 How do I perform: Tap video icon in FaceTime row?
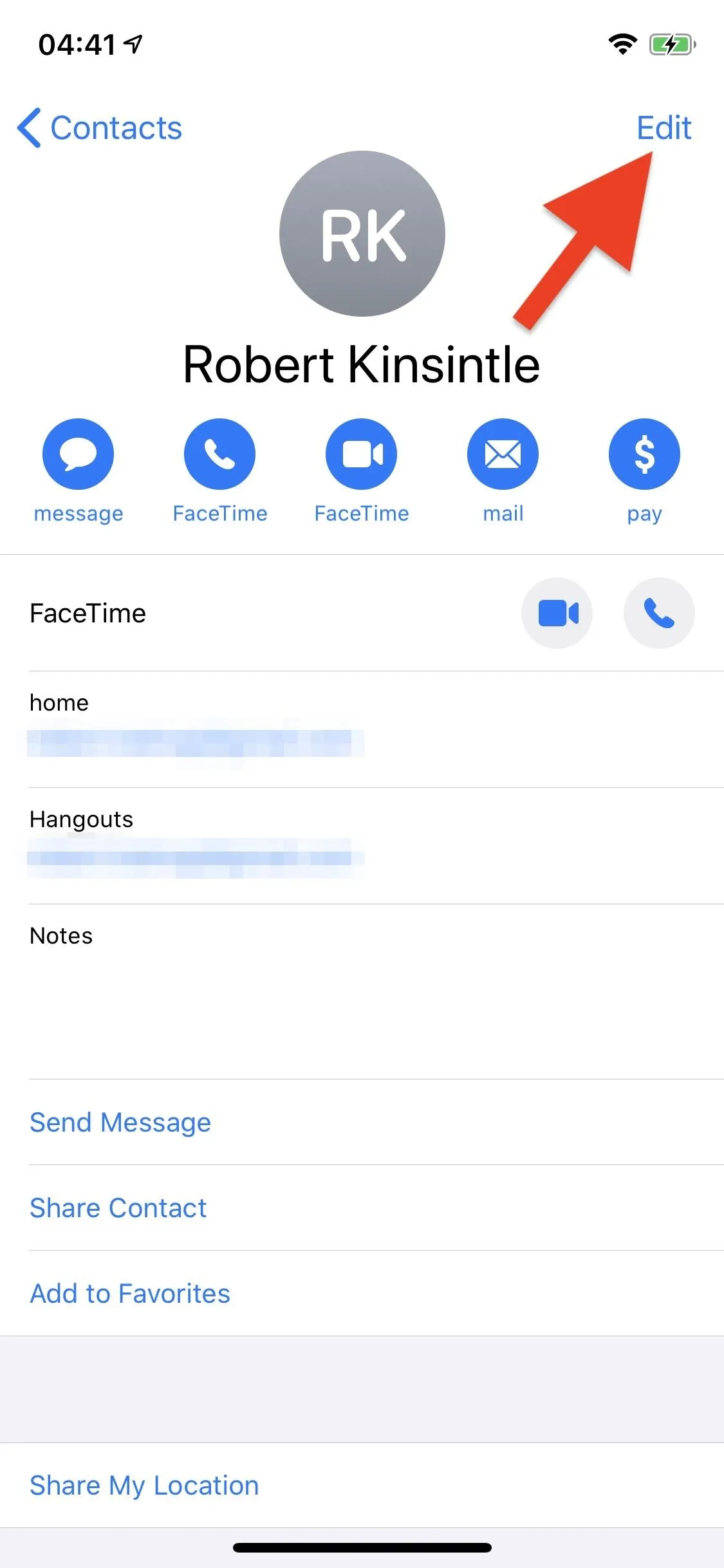[557, 613]
